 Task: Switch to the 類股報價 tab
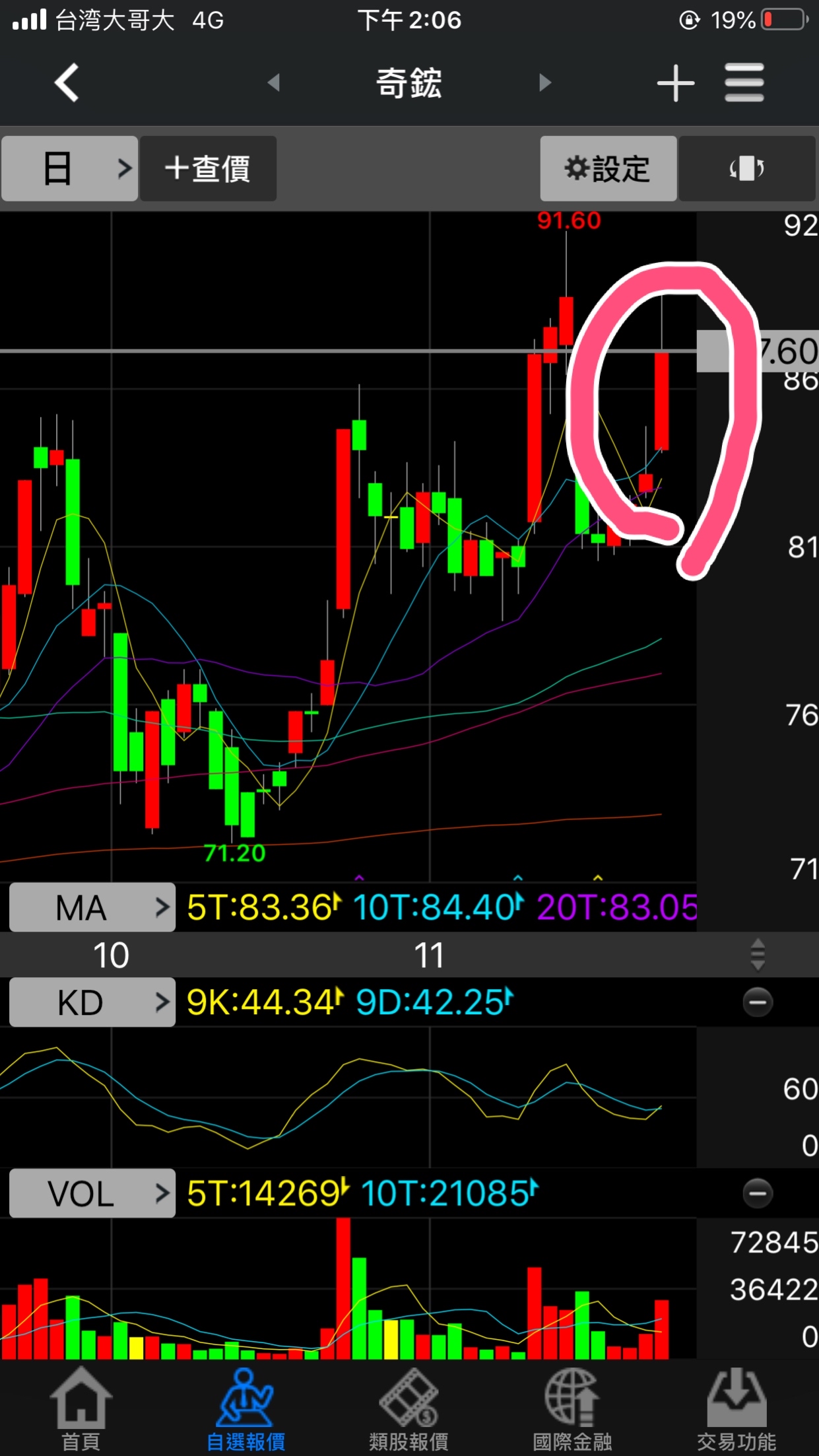(x=409, y=1410)
